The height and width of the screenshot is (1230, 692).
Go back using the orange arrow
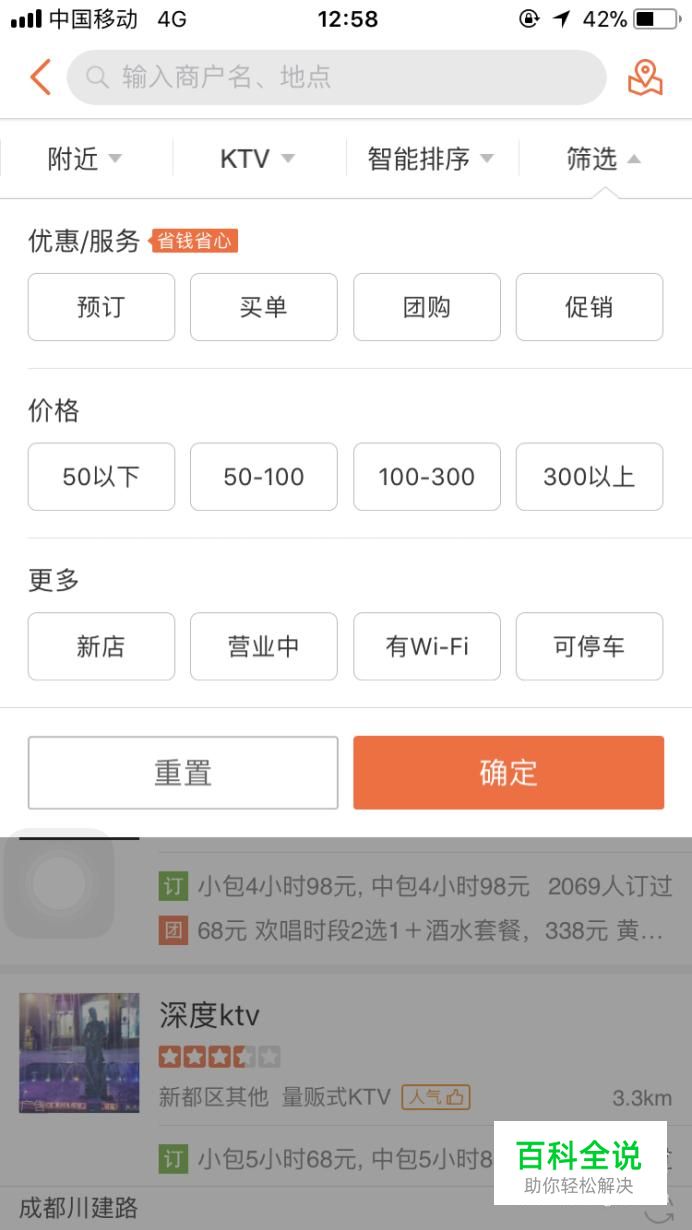tap(40, 77)
